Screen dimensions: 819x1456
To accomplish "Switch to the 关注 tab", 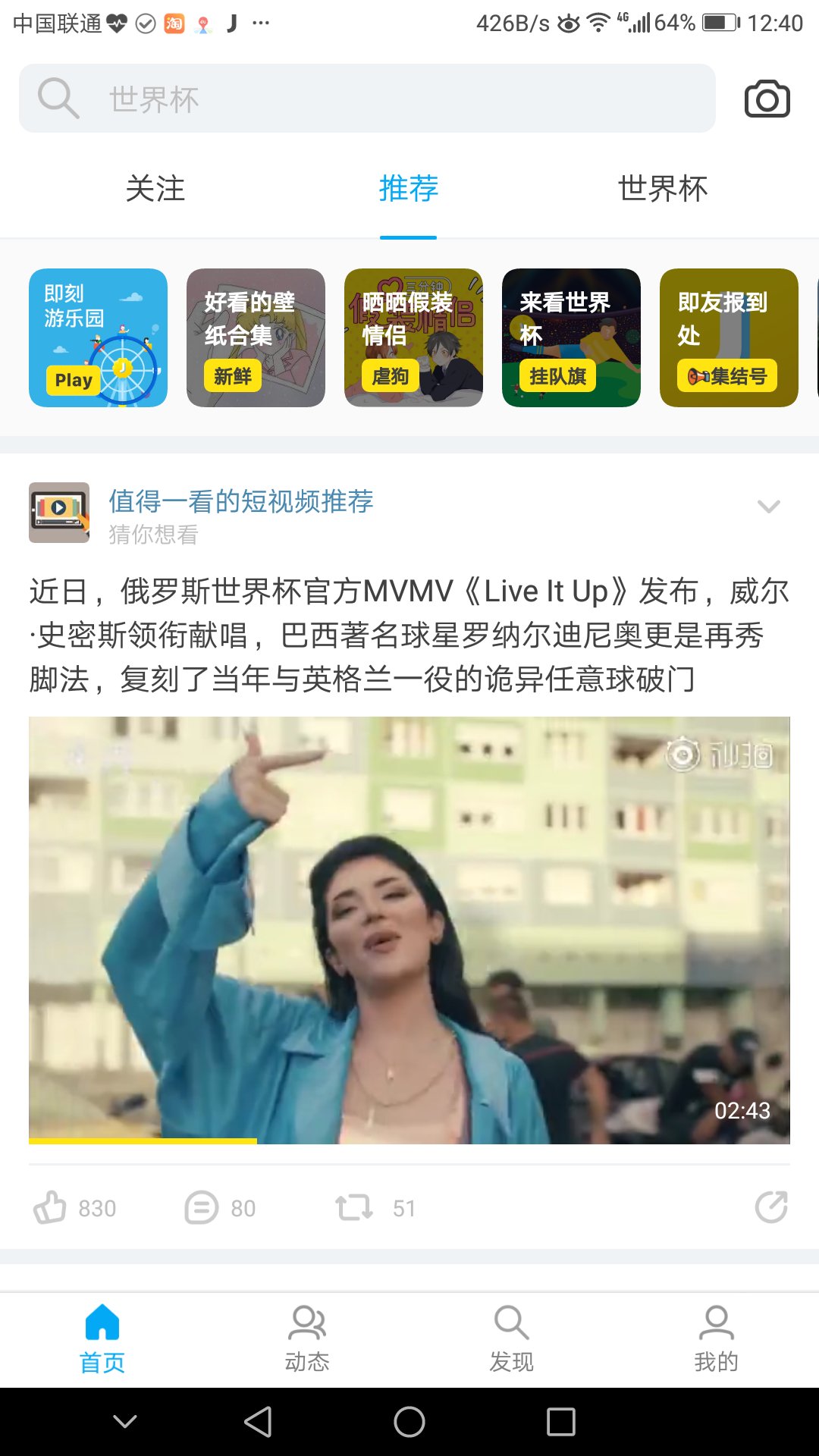I will pos(155,189).
